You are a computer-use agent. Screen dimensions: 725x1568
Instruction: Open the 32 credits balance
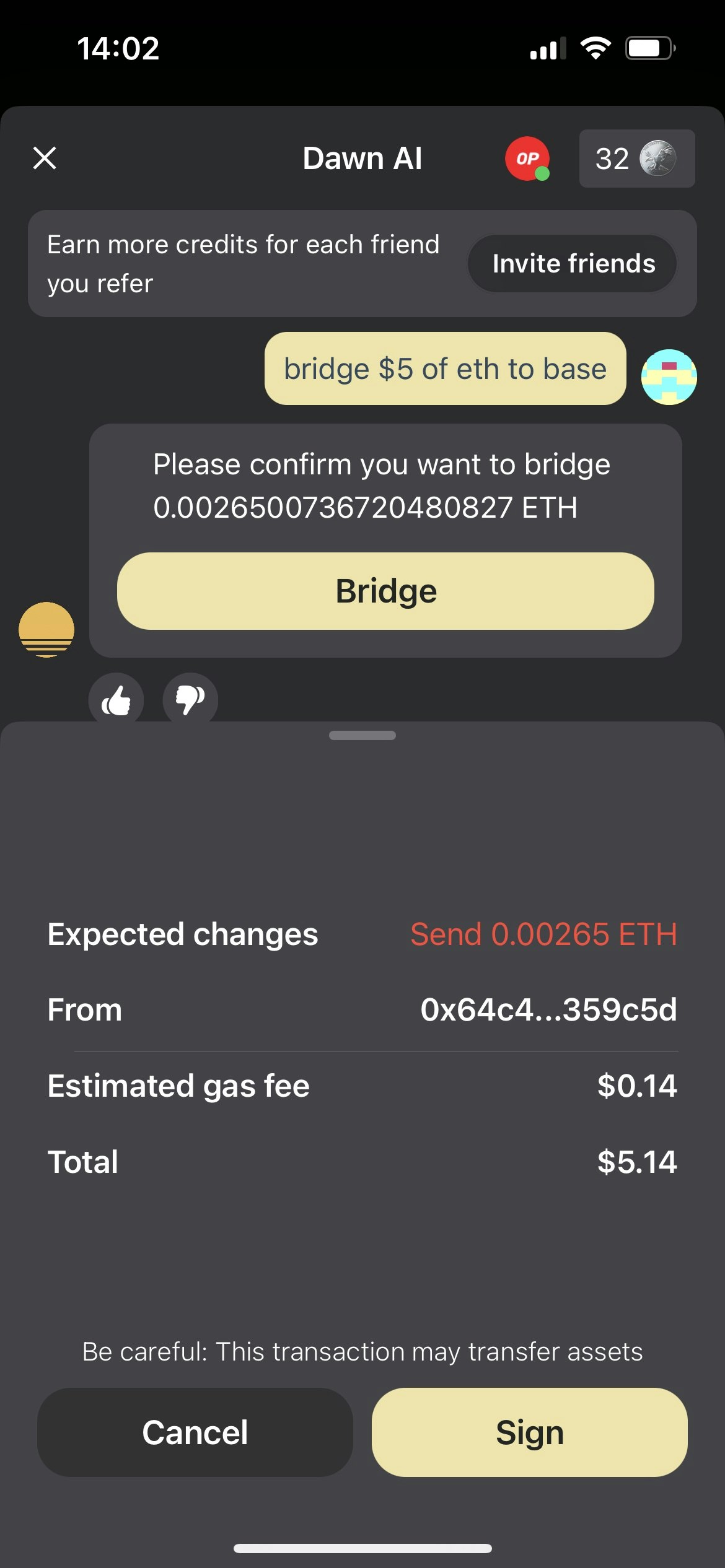[x=636, y=159]
